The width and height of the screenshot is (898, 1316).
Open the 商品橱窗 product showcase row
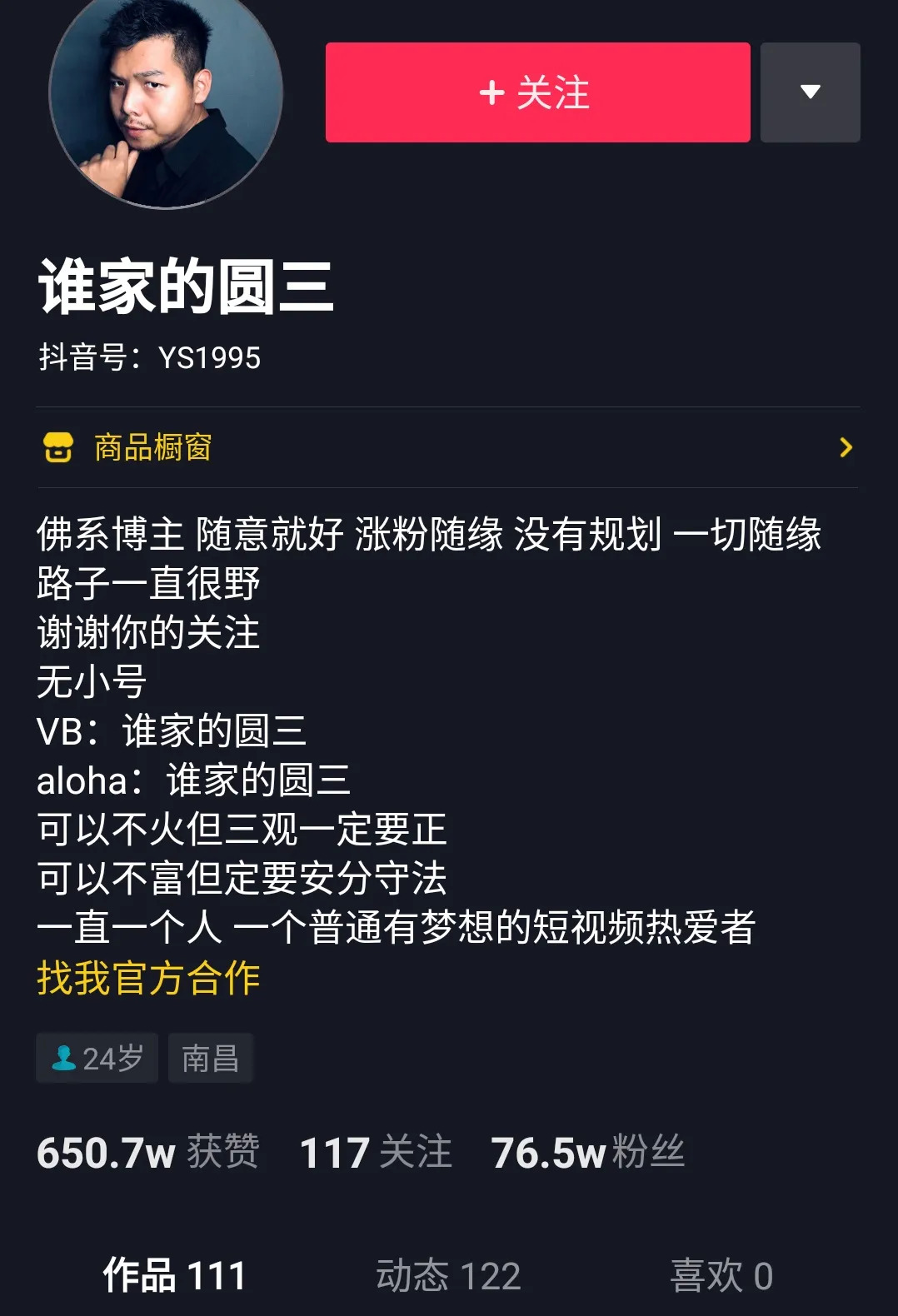point(447,447)
